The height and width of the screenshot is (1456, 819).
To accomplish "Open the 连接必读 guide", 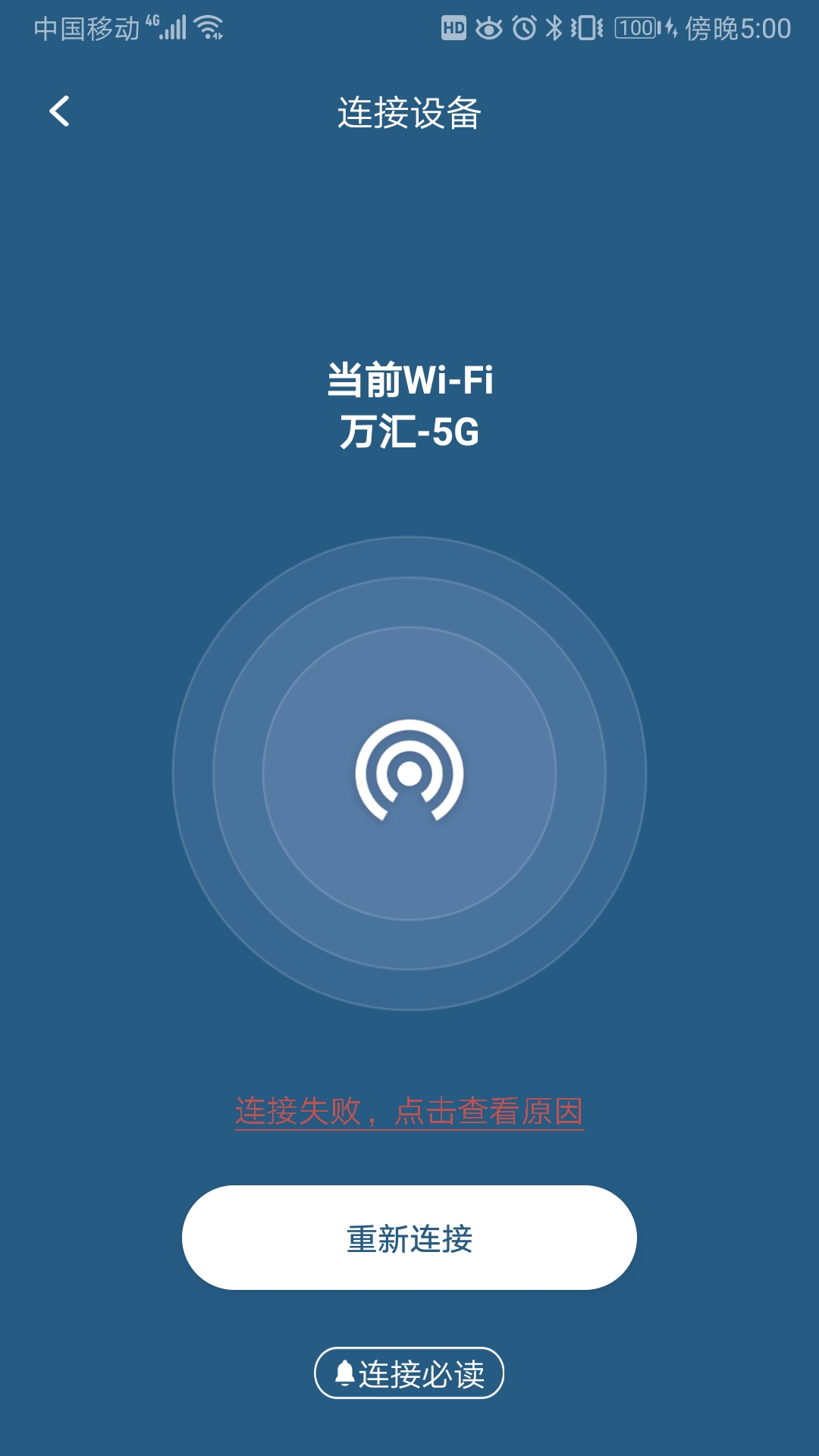I will pos(409,1373).
